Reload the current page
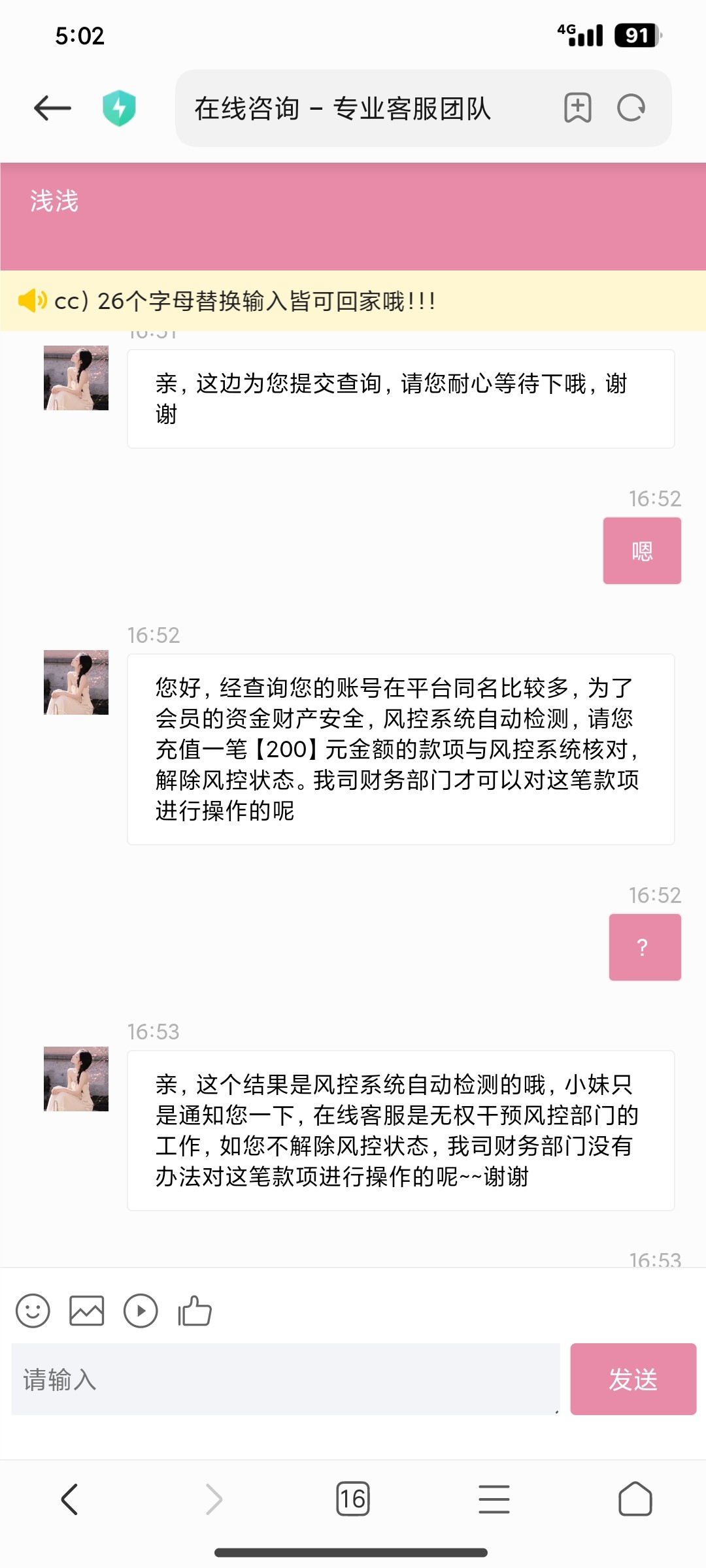 coord(631,108)
